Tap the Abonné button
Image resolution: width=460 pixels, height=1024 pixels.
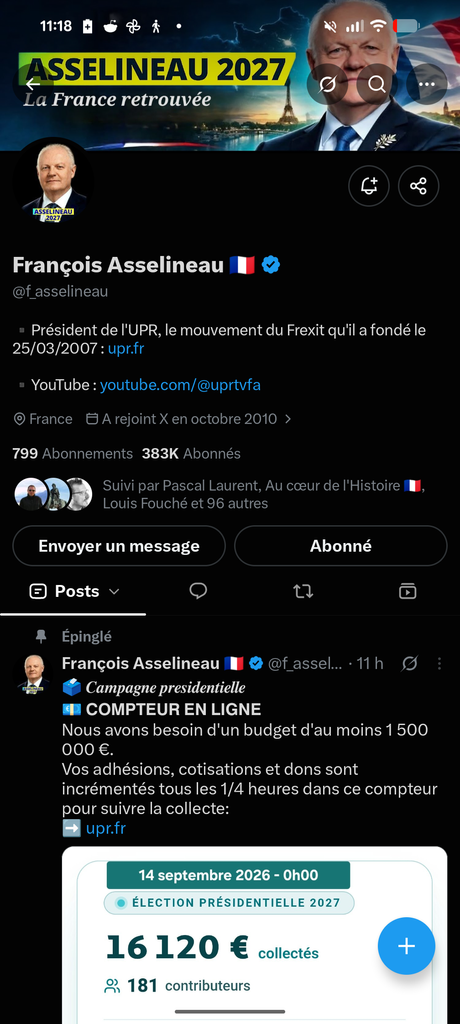pos(340,546)
